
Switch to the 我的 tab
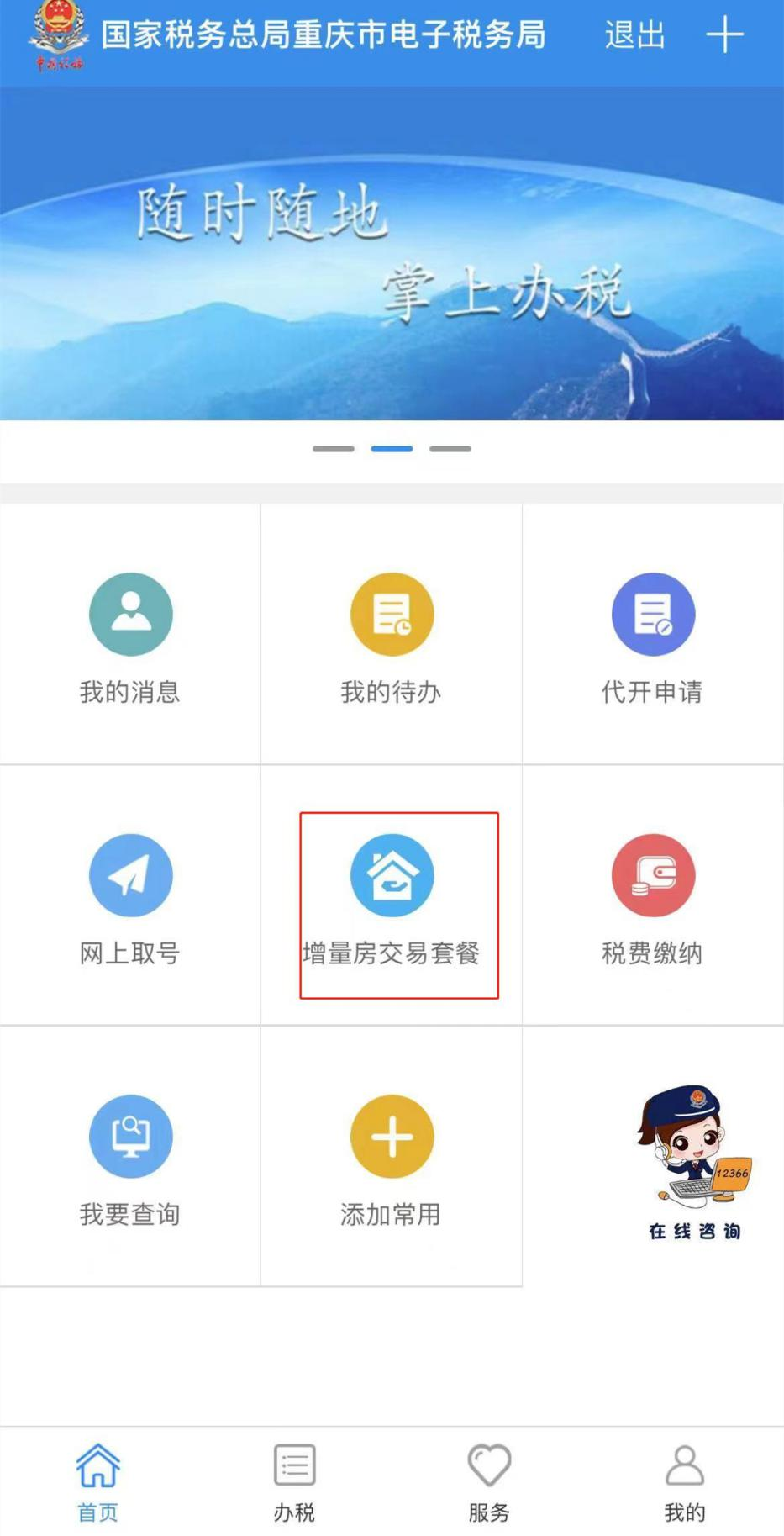[x=685, y=1483]
